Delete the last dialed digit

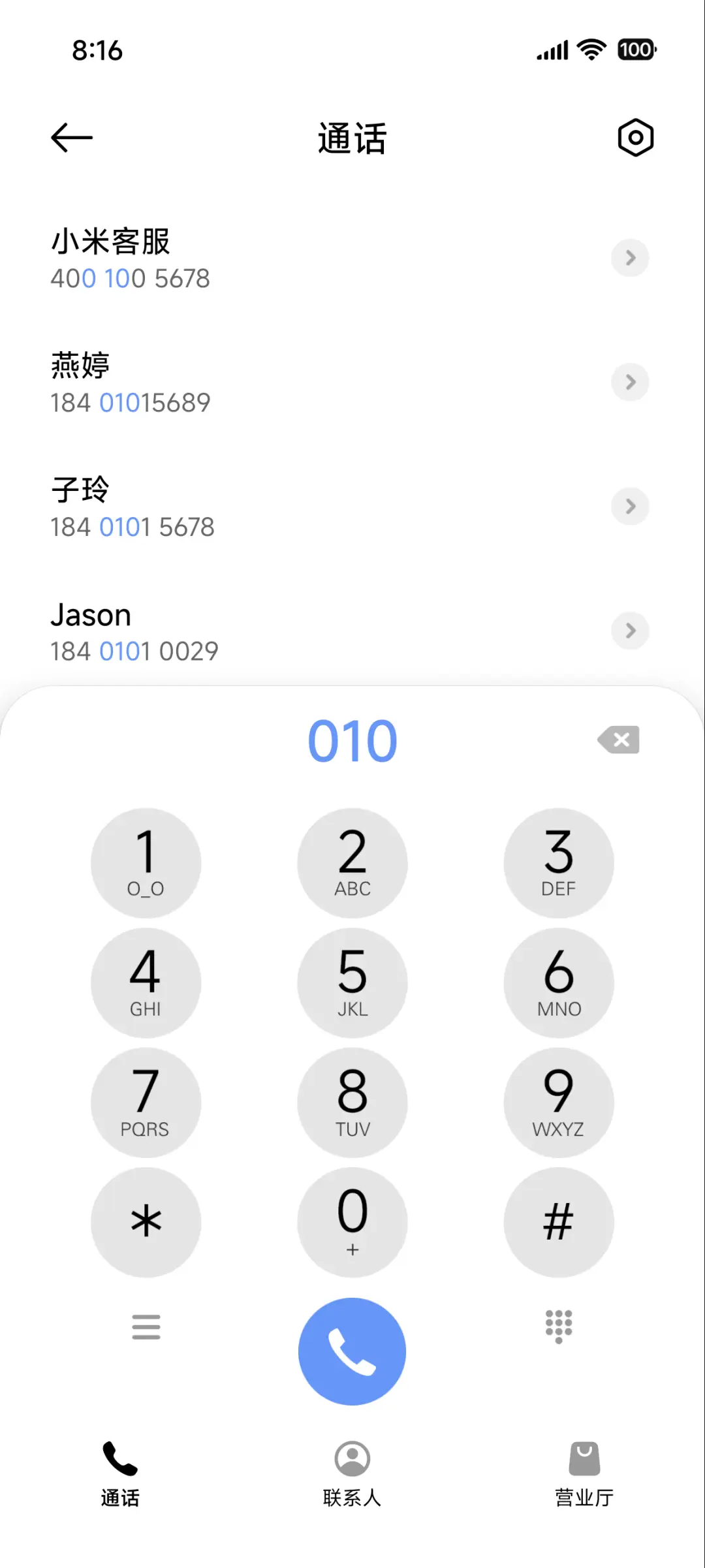[619, 740]
